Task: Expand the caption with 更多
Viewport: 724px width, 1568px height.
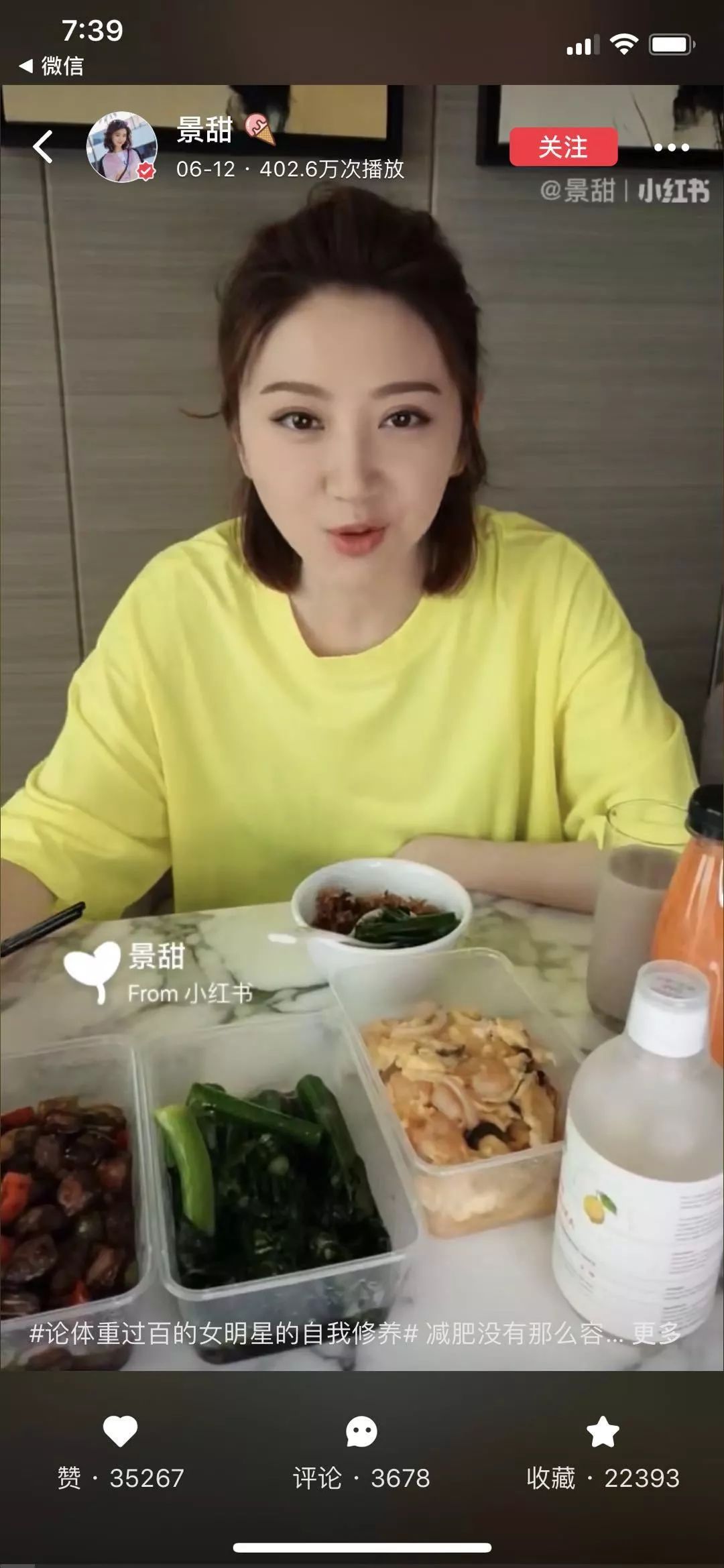Action: pos(656,1333)
